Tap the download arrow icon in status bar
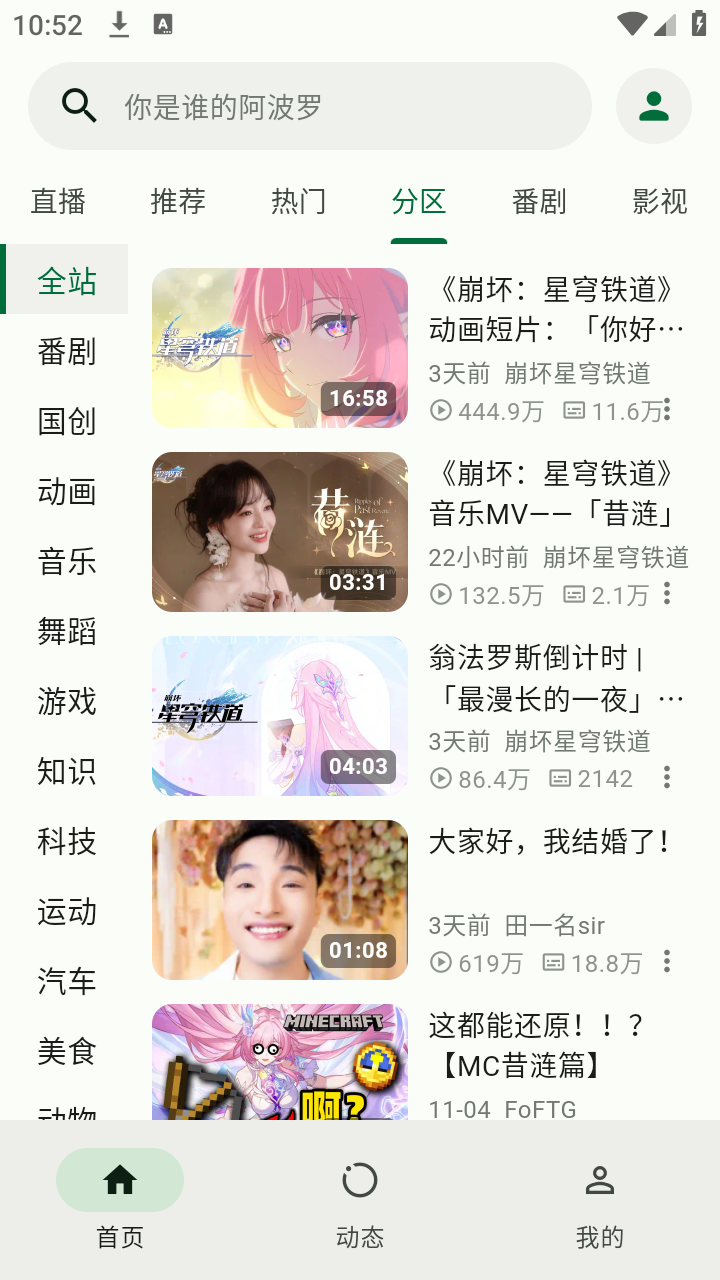Image resolution: width=720 pixels, height=1280 pixels. point(120,24)
